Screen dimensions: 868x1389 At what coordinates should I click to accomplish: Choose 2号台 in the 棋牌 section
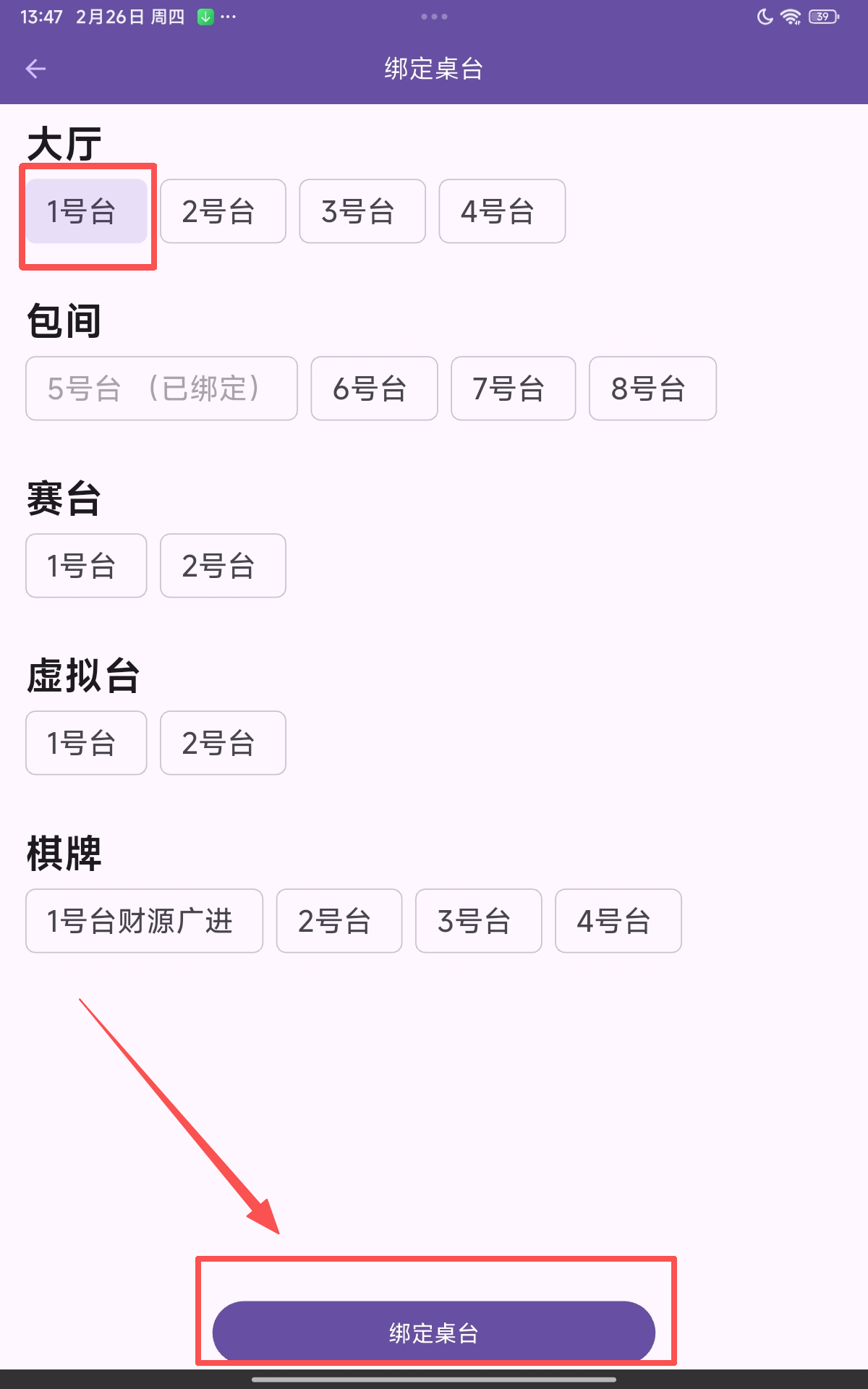[339, 921]
